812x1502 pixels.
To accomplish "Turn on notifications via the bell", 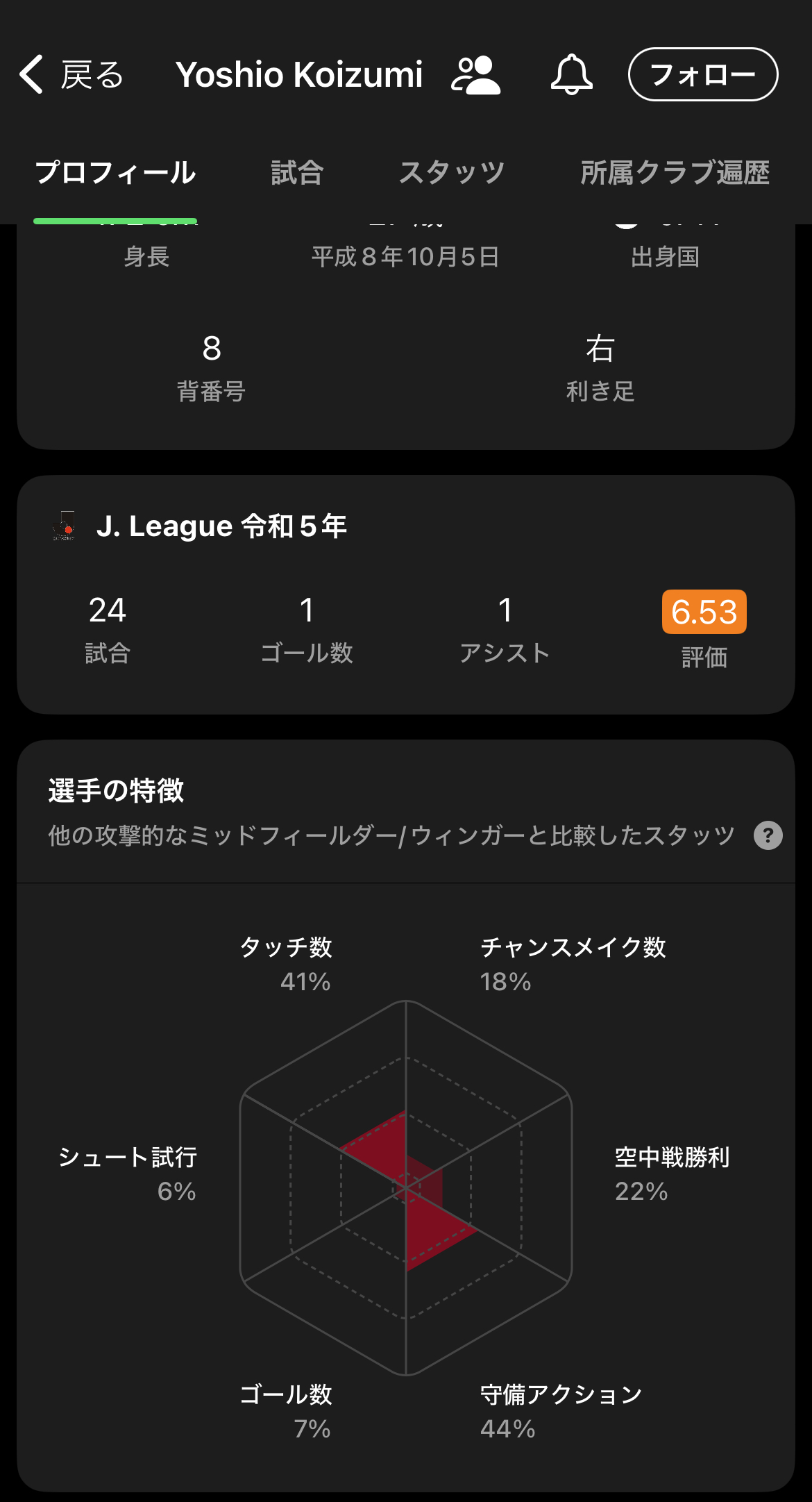I will pyautogui.click(x=571, y=74).
